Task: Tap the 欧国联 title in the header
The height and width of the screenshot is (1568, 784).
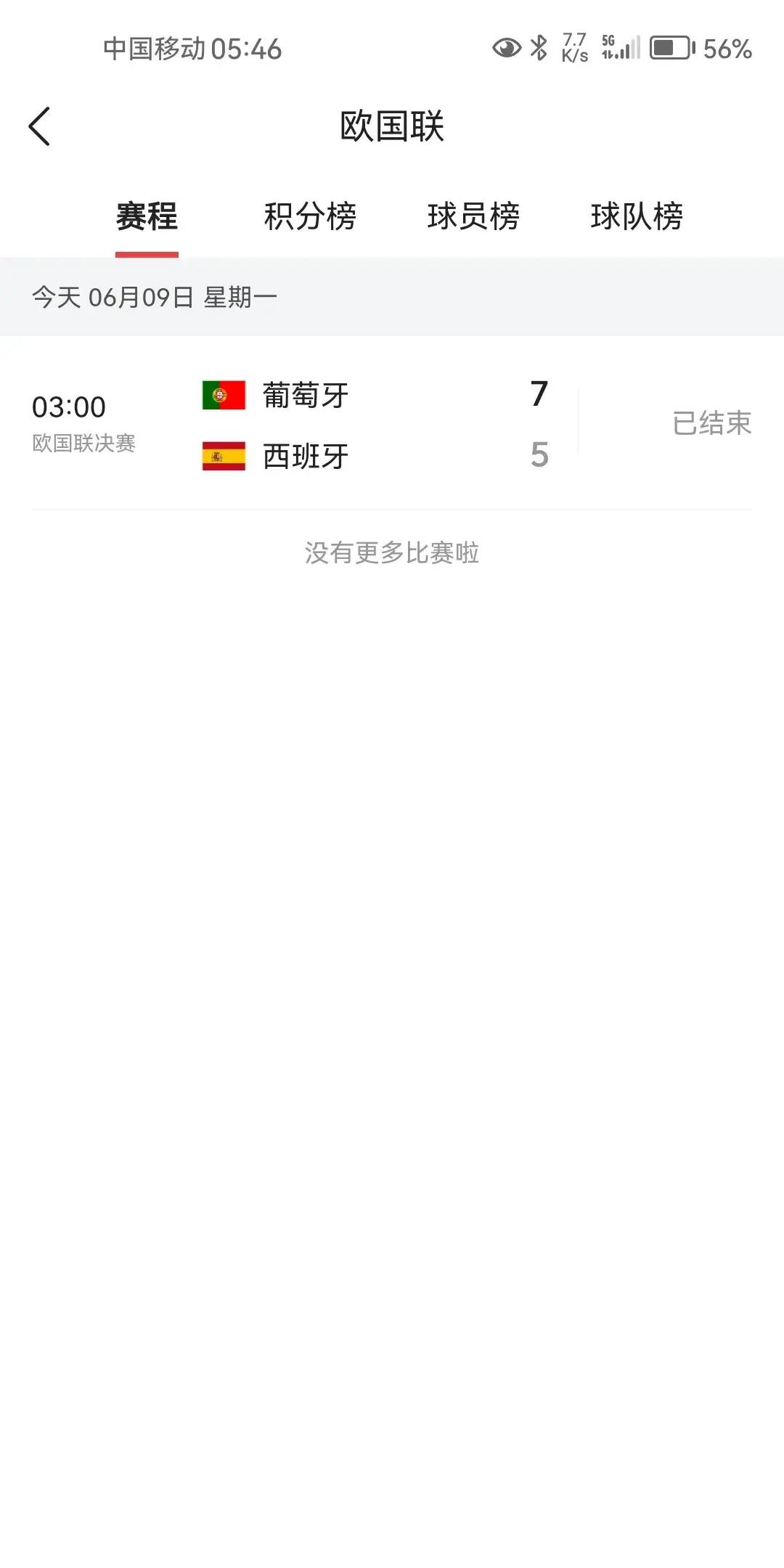Action: click(392, 125)
